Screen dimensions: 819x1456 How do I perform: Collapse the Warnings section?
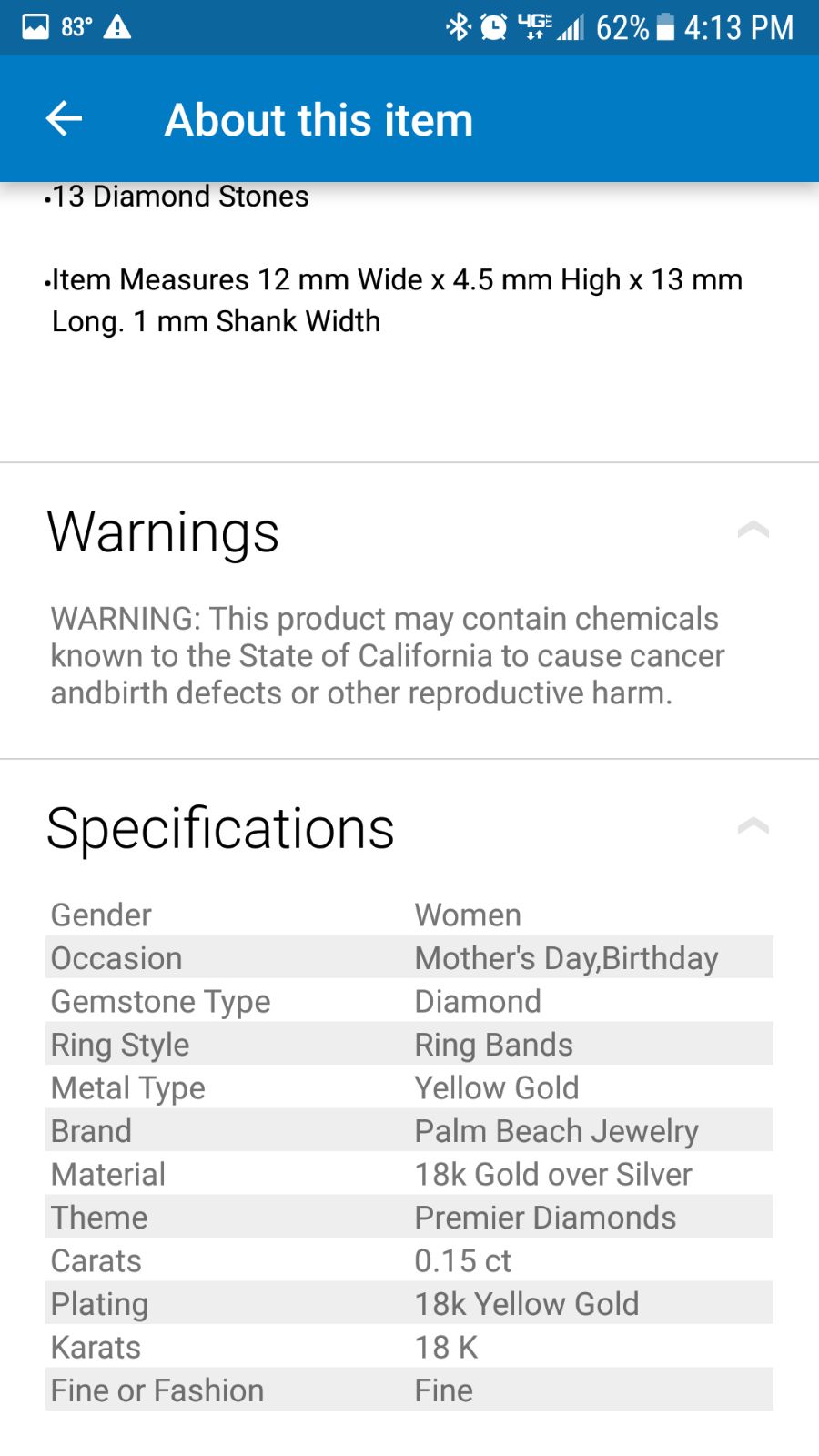tap(753, 530)
